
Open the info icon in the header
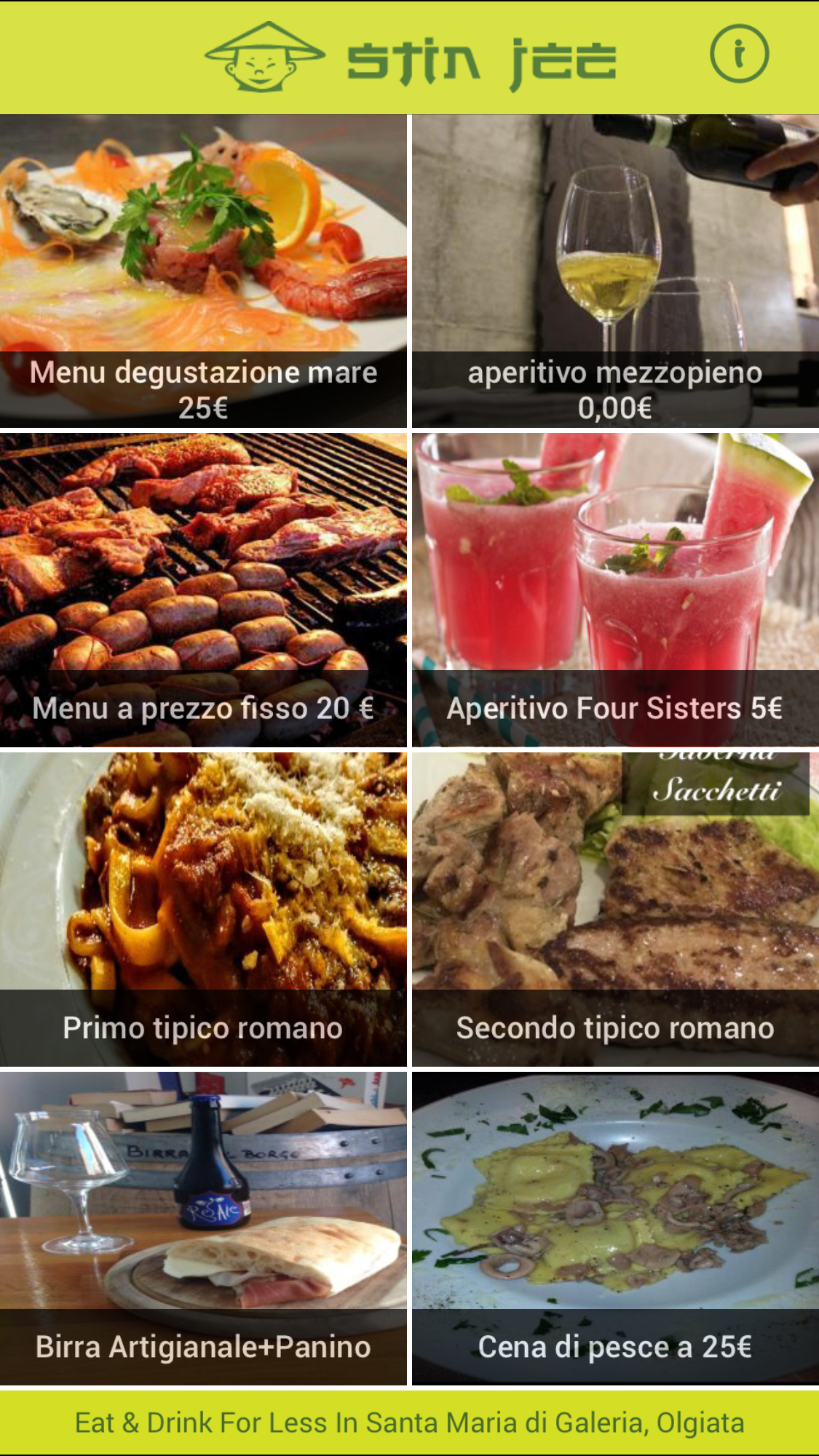(739, 55)
